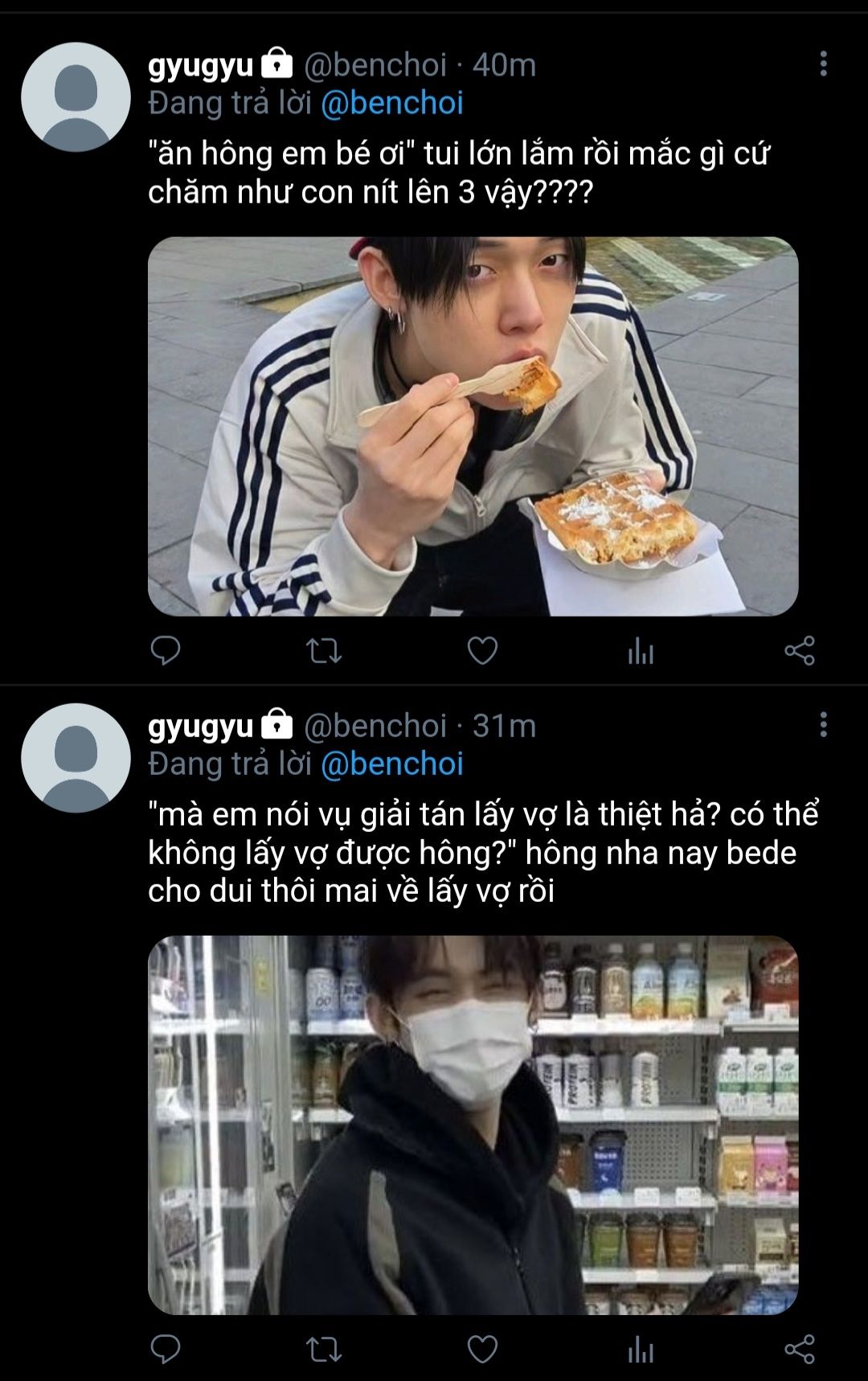Open overflow menu on the 40m tweet
Viewport: 868px width, 1381px height.
(x=823, y=64)
